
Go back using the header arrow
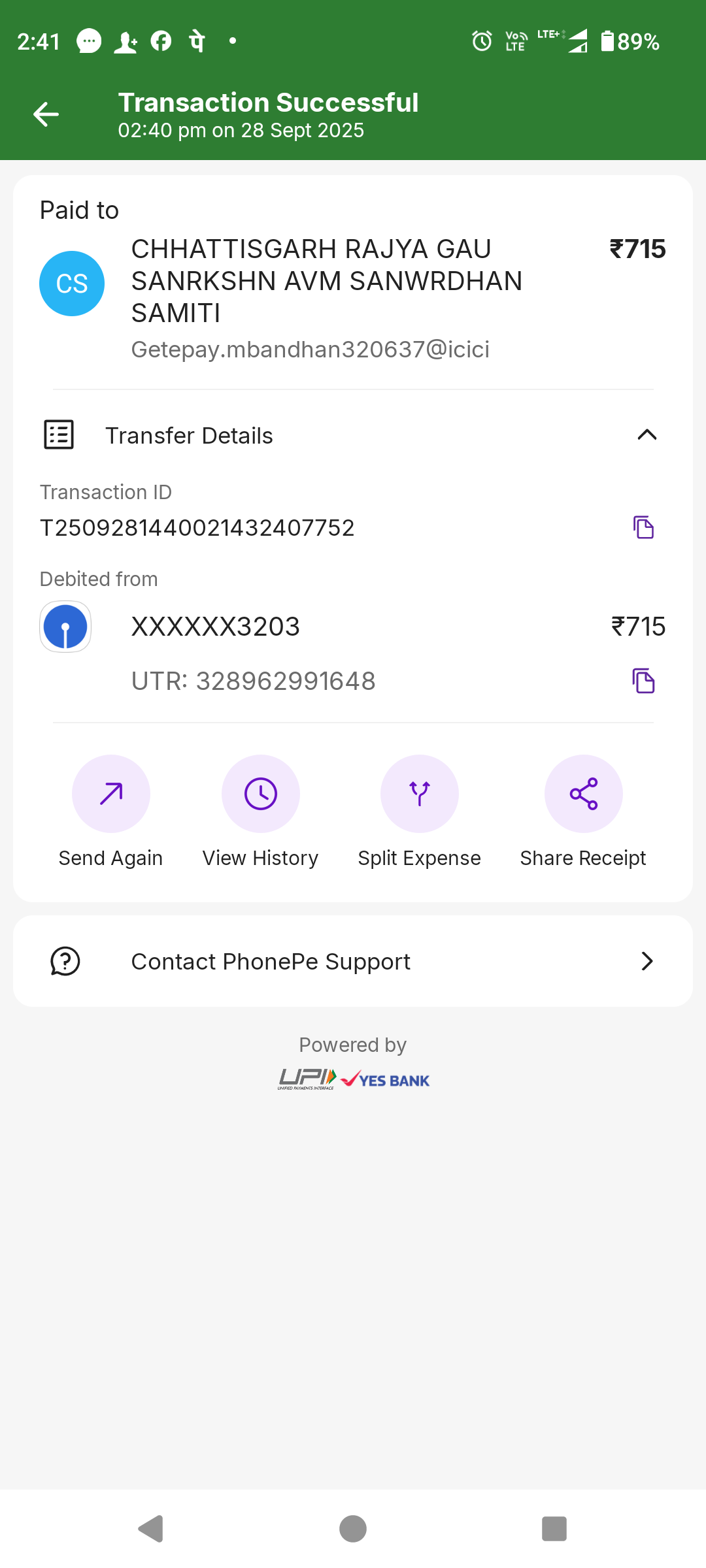(x=46, y=114)
